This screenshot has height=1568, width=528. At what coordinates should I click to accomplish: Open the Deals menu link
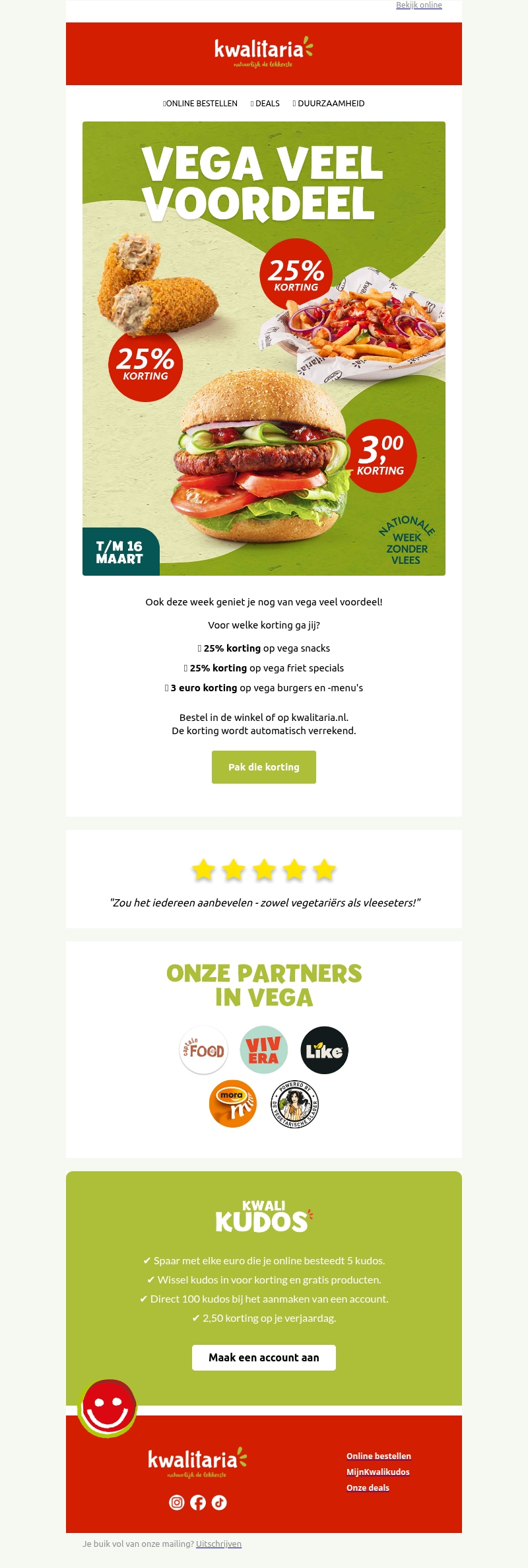266,104
